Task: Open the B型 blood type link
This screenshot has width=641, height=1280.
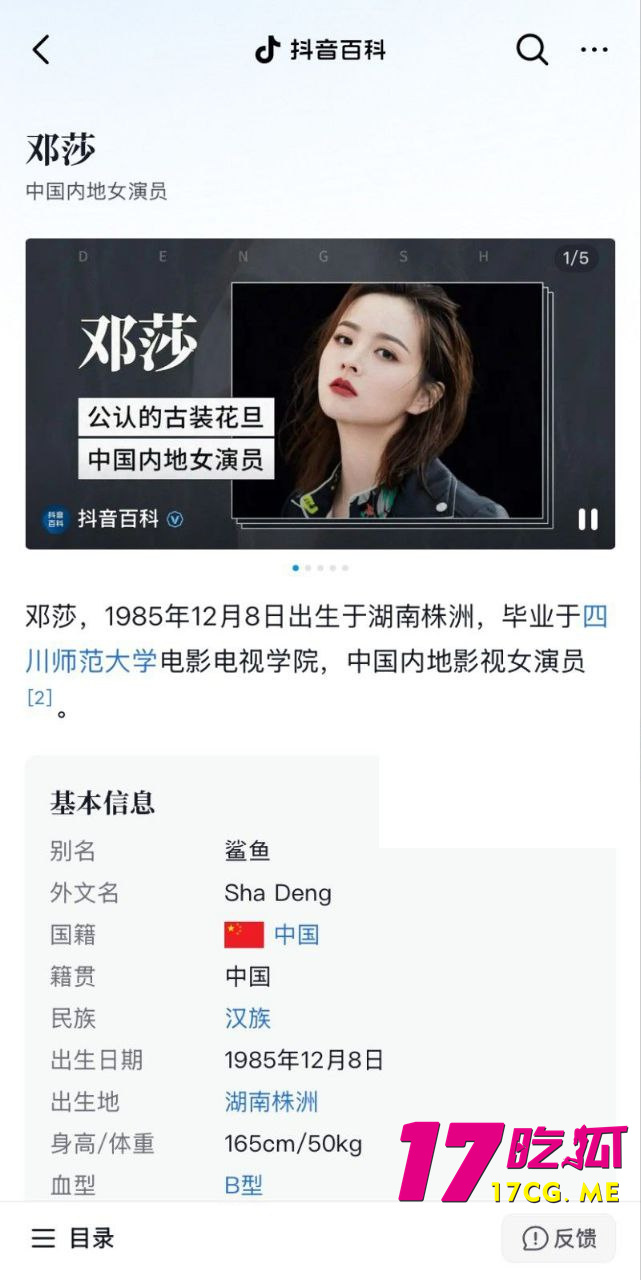Action: [x=243, y=1186]
